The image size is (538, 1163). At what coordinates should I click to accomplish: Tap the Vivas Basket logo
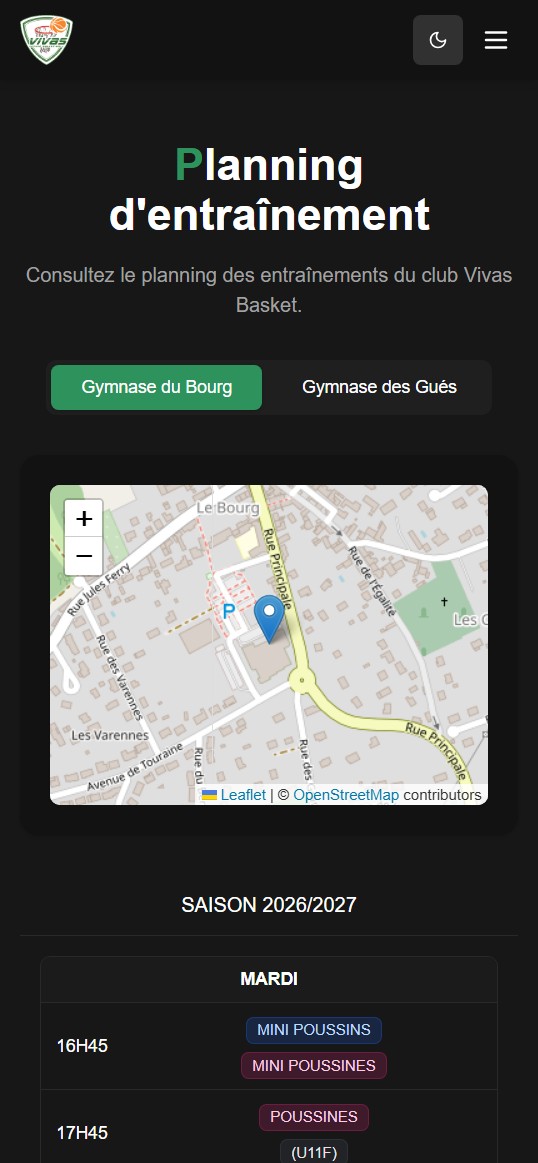47,40
